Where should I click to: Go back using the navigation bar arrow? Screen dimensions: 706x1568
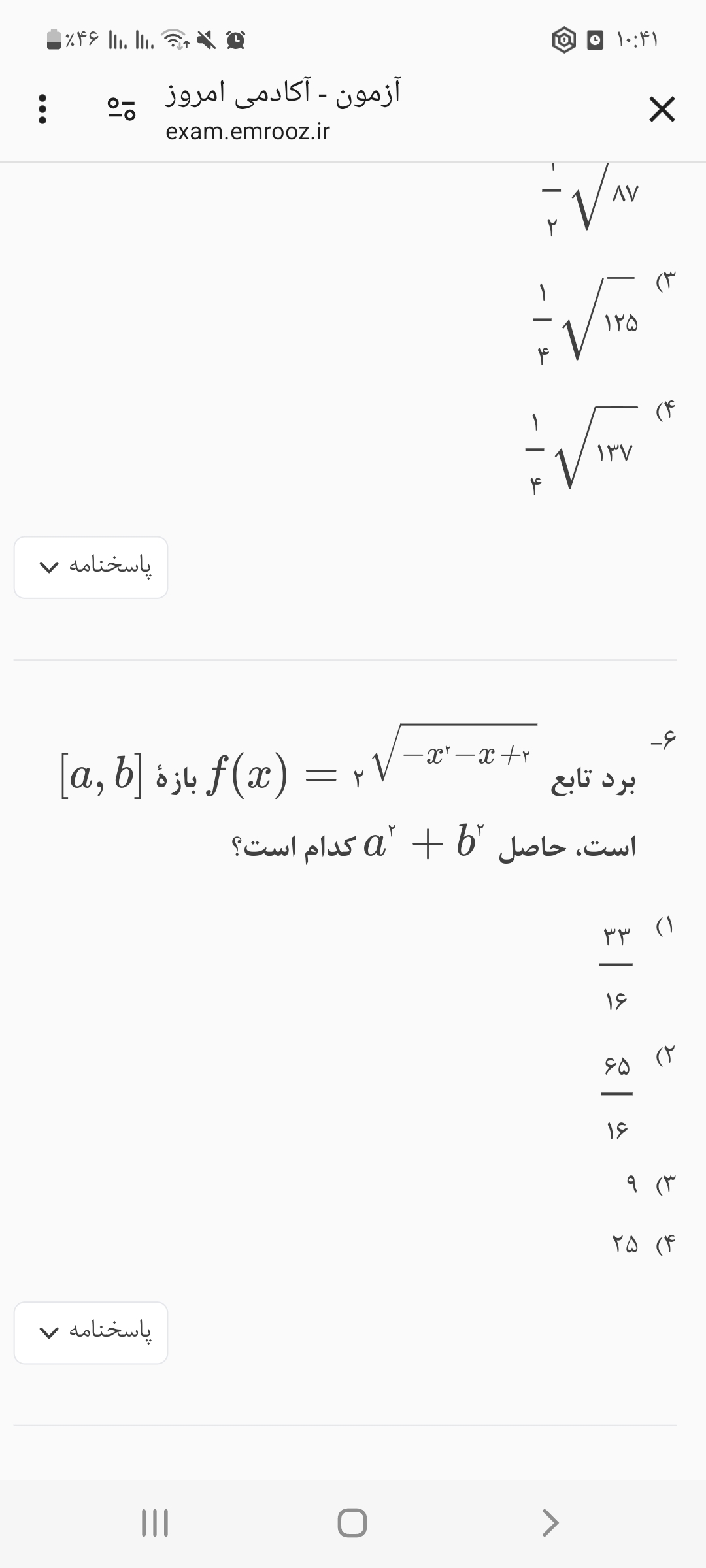(x=550, y=1522)
